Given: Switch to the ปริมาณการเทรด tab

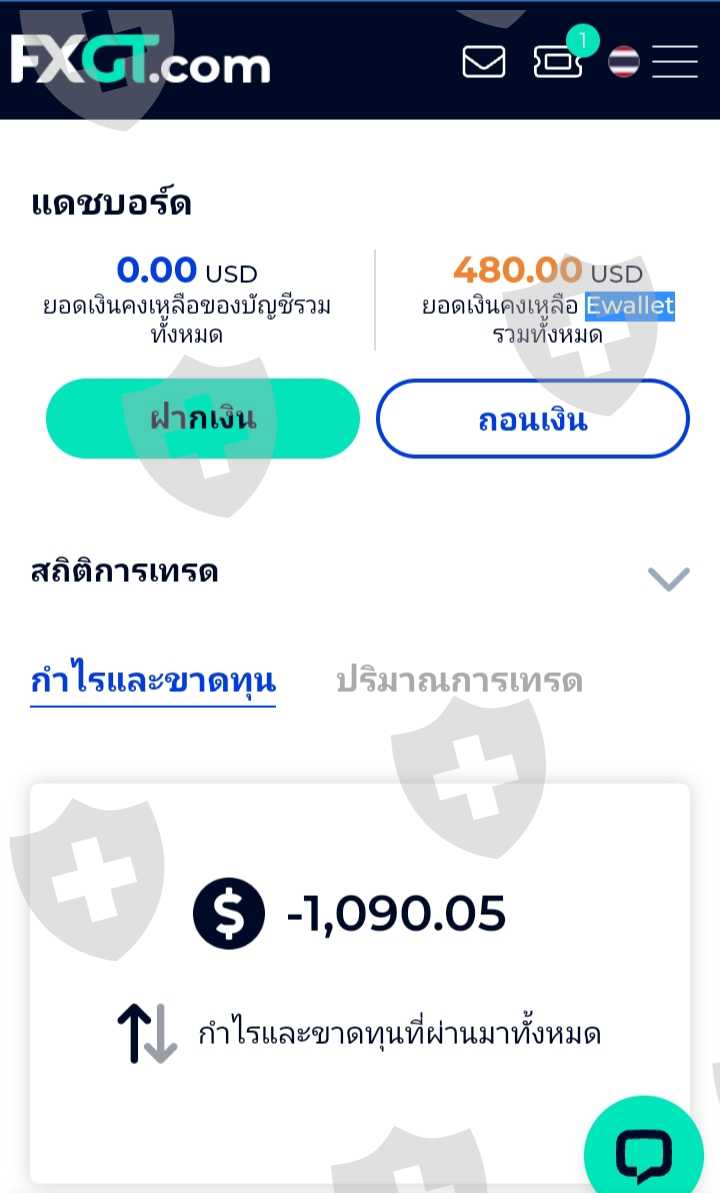Looking at the screenshot, I should click(460, 679).
